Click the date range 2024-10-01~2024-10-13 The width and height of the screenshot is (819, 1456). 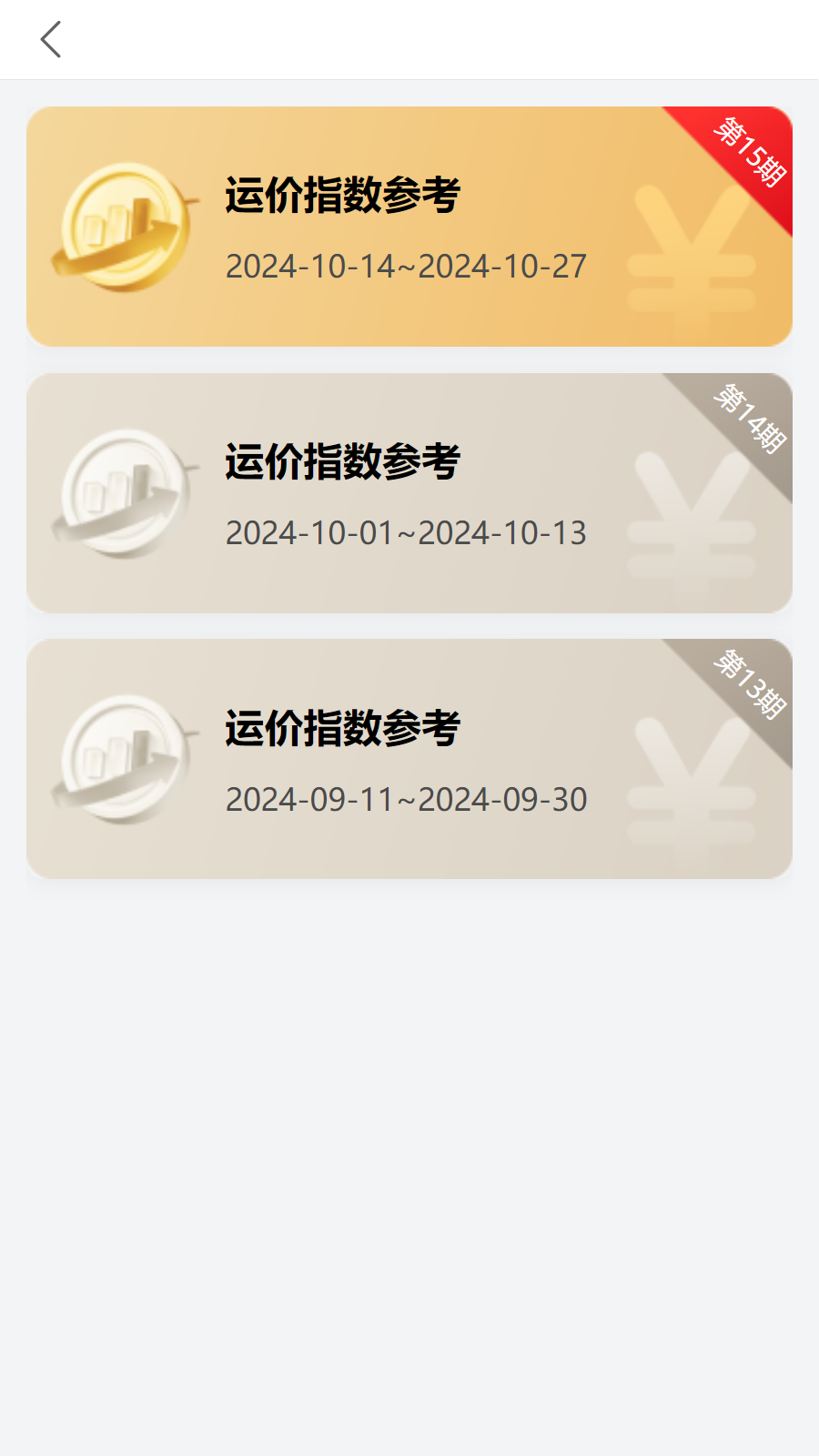click(405, 533)
